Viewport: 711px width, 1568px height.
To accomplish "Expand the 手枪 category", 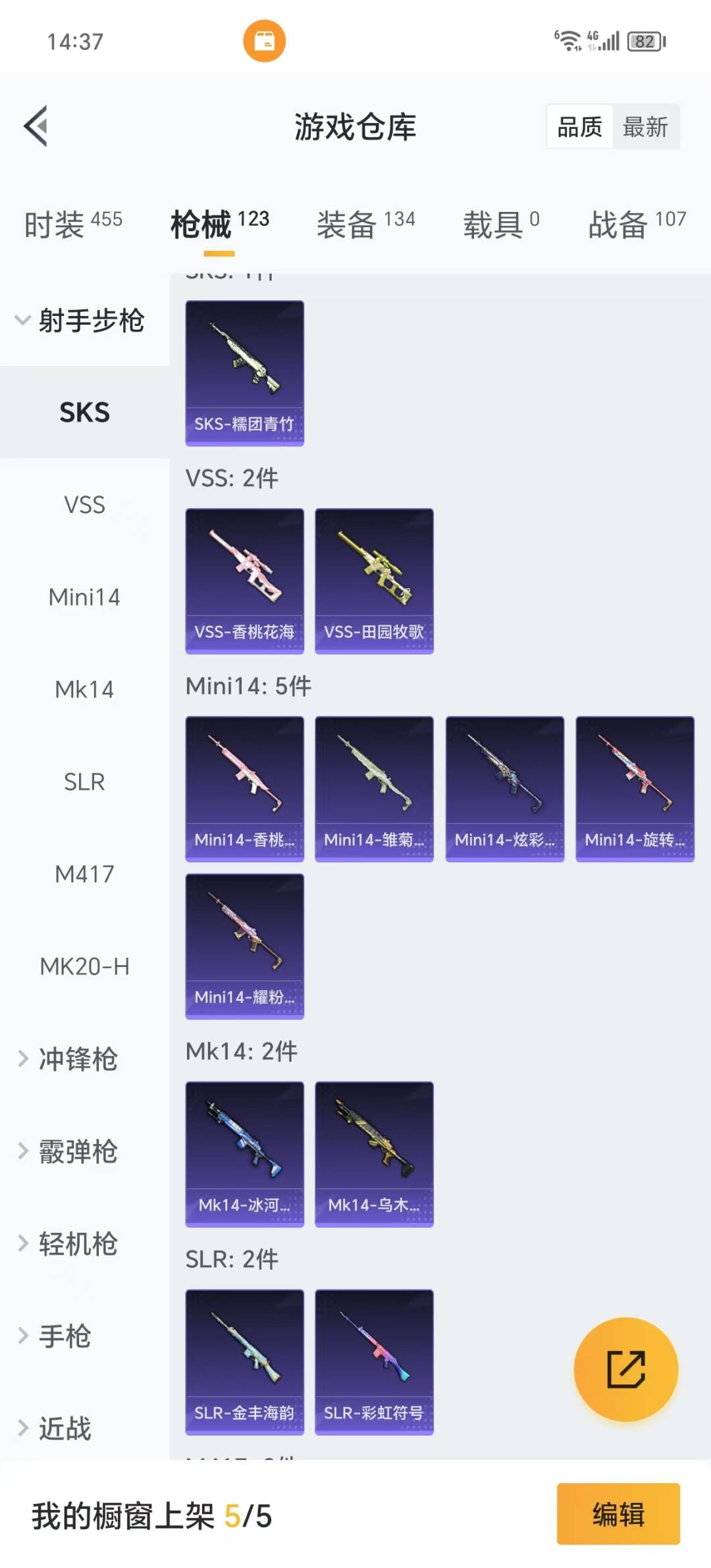I will [64, 1336].
